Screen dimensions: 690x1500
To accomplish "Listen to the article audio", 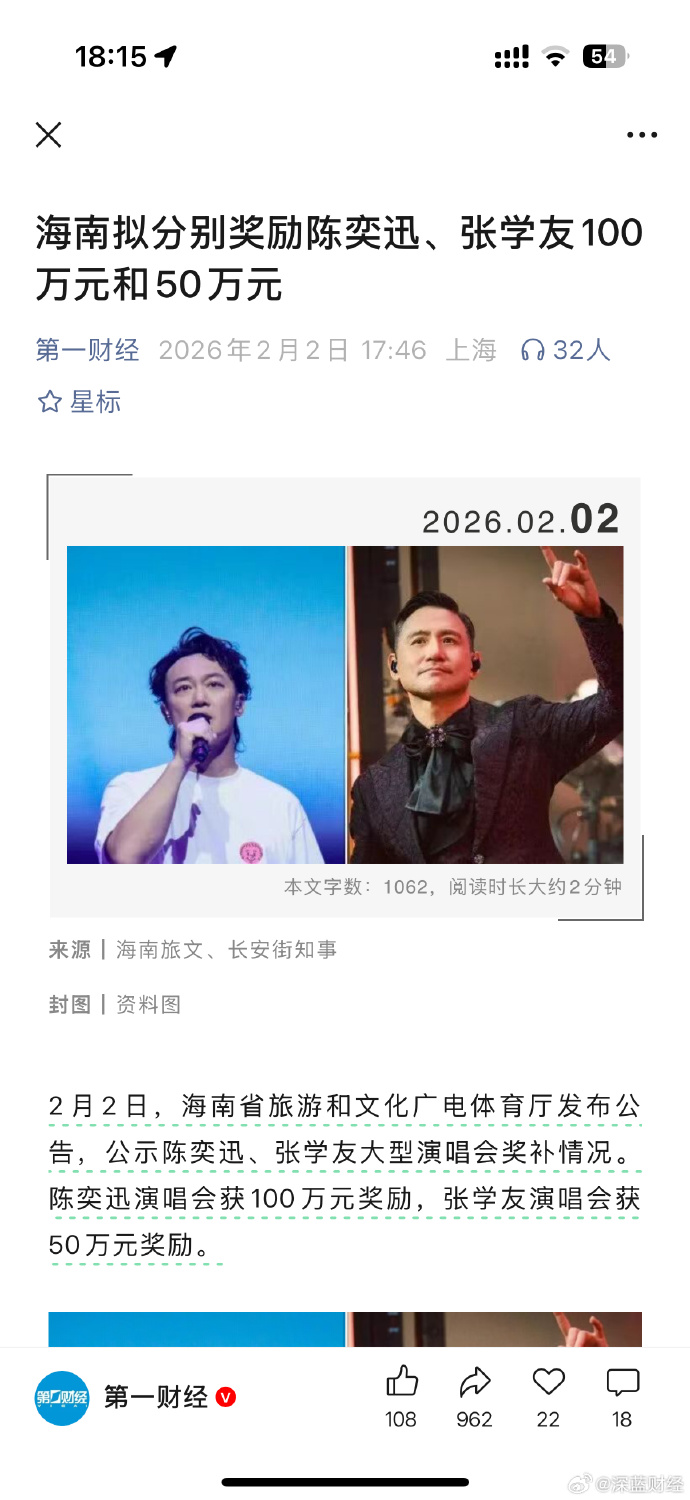I will [565, 350].
